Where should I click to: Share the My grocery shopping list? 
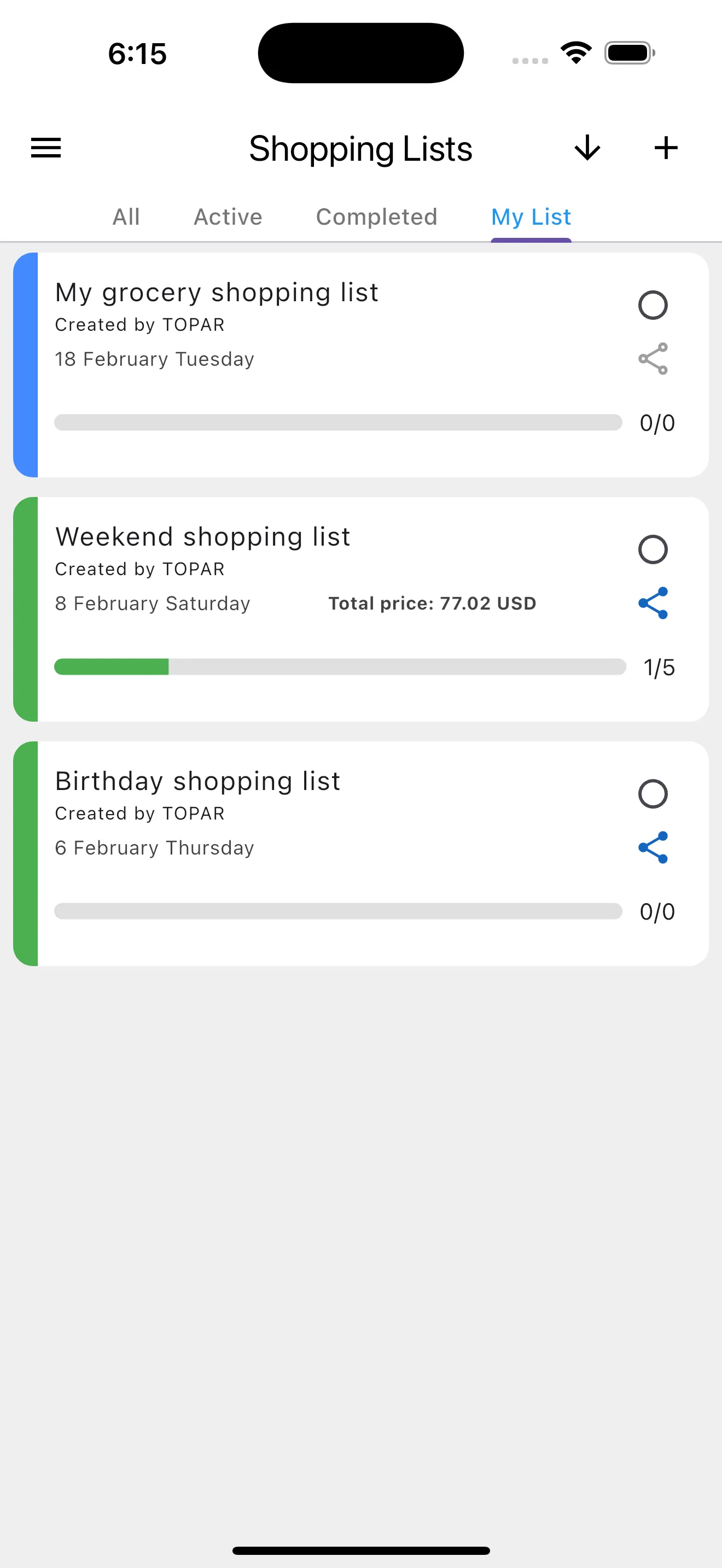[x=654, y=359]
